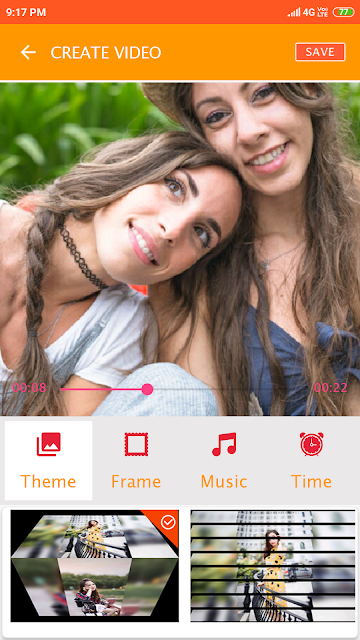The width and height of the screenshot is (360, 640).
Task: Switch to the Theme tab
Action: click(48, 460)
